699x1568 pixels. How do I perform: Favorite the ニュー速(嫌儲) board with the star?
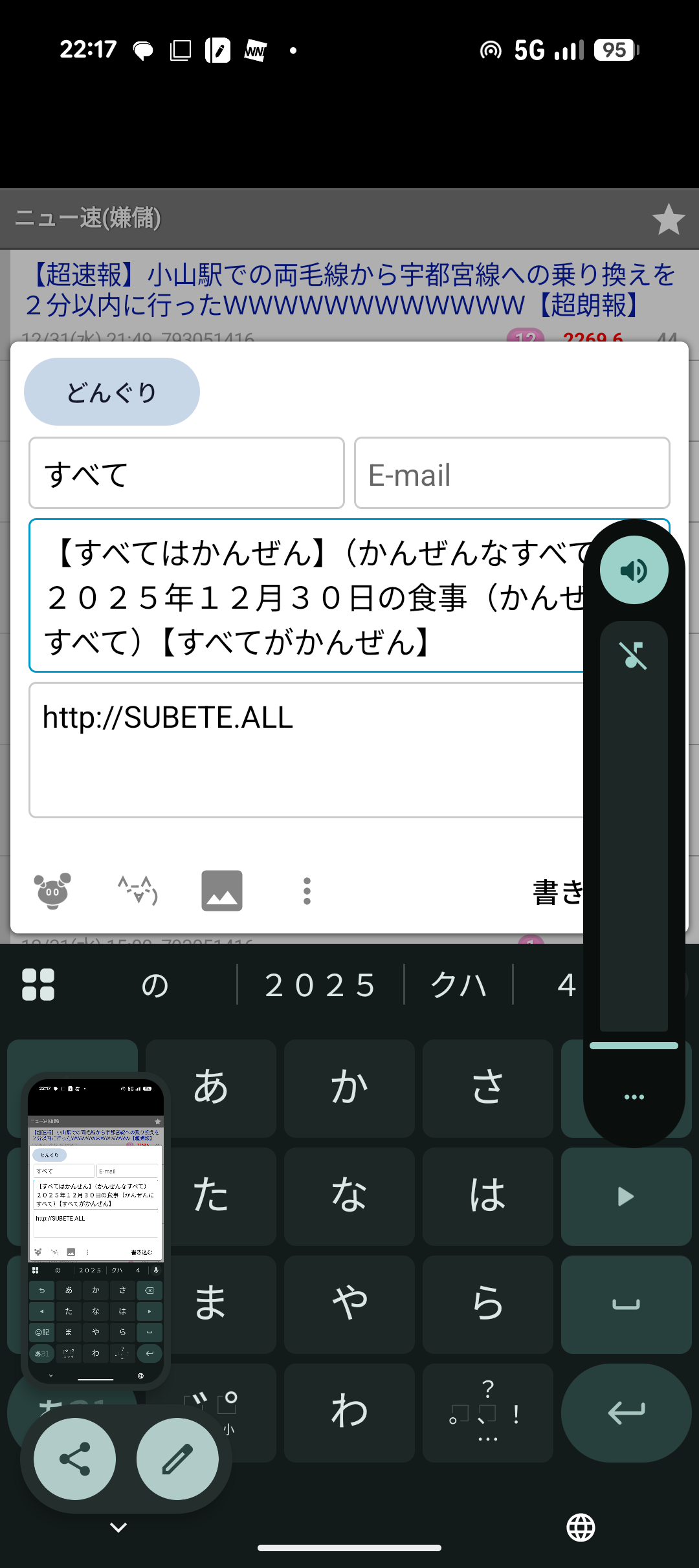point(668,219)
